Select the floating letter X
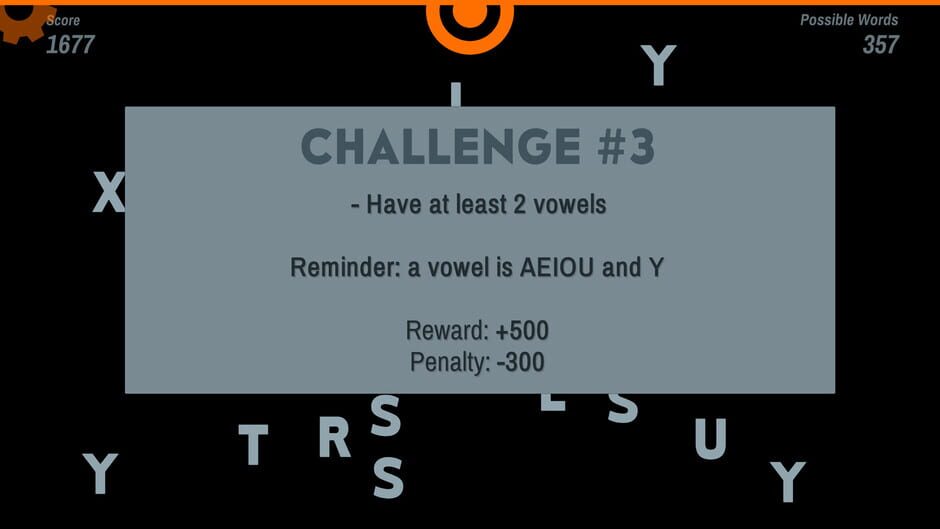940x529 pixels. tap(108, 192)
